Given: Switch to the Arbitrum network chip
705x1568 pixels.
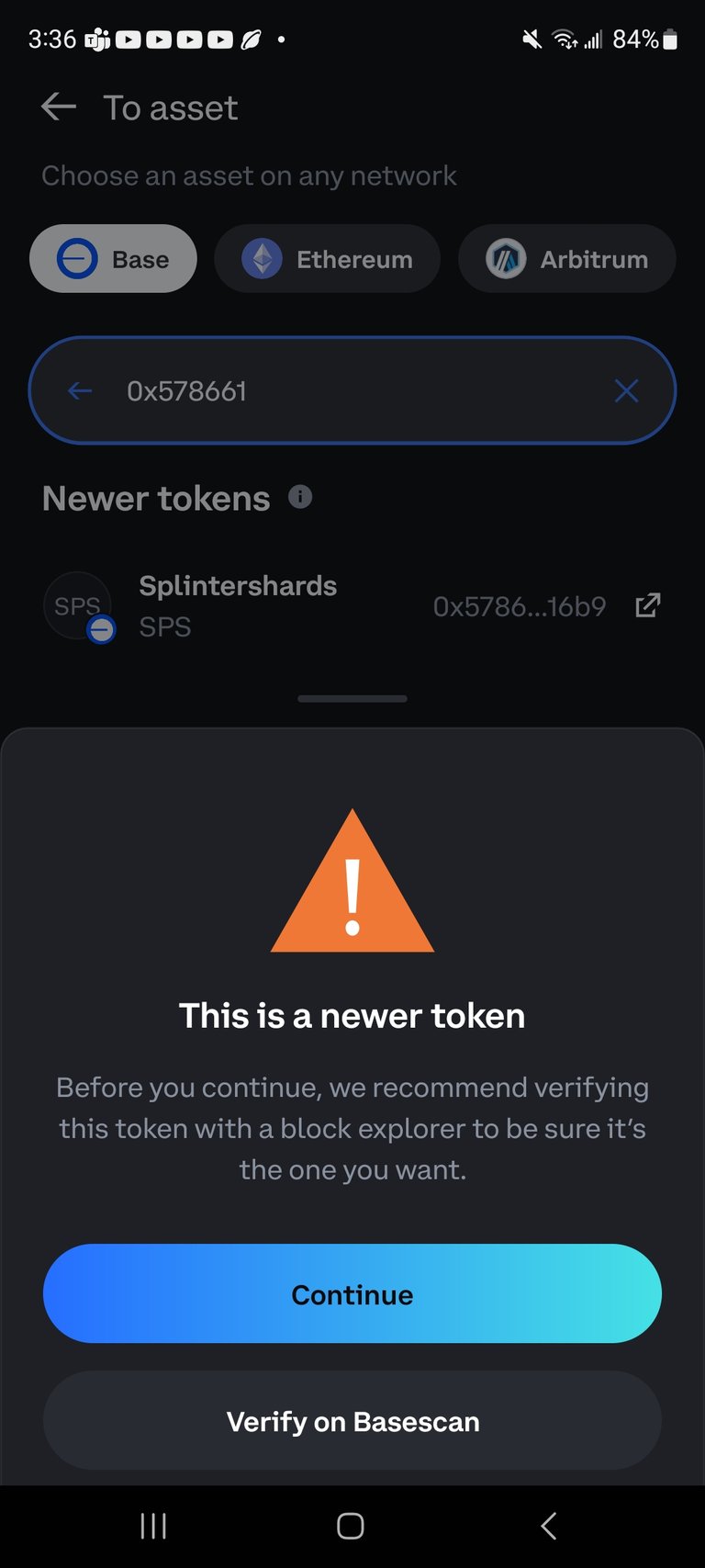Looking at the screenshot, I should [567, 259].
